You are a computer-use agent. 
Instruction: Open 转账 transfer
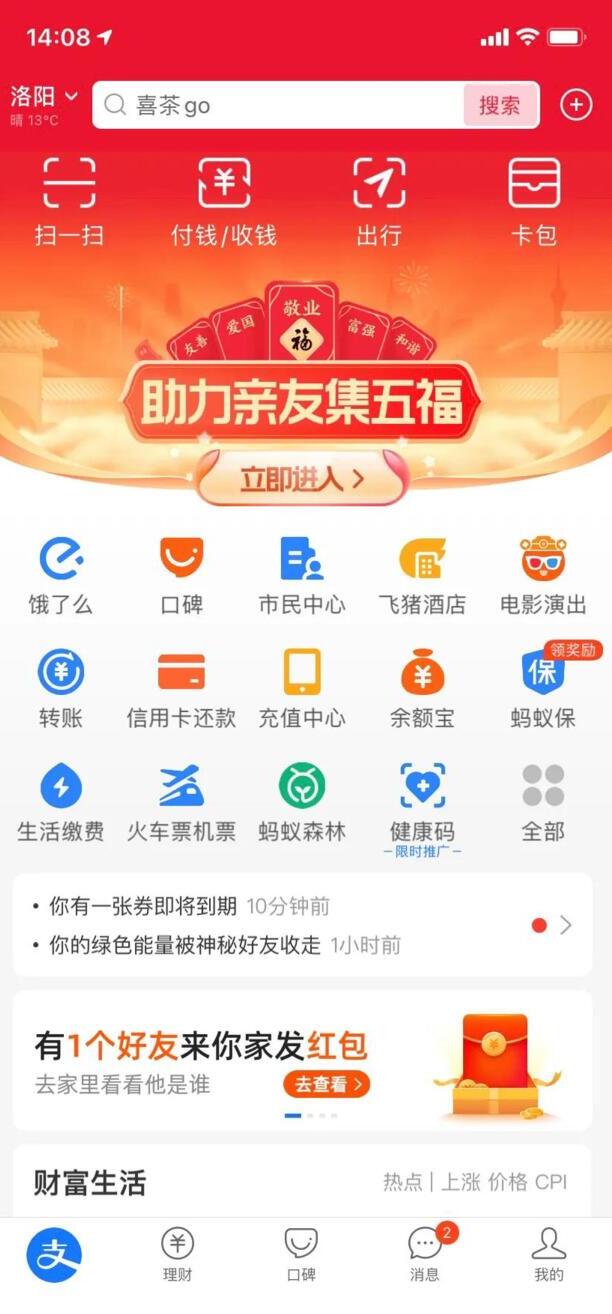(x=61, y=688)
